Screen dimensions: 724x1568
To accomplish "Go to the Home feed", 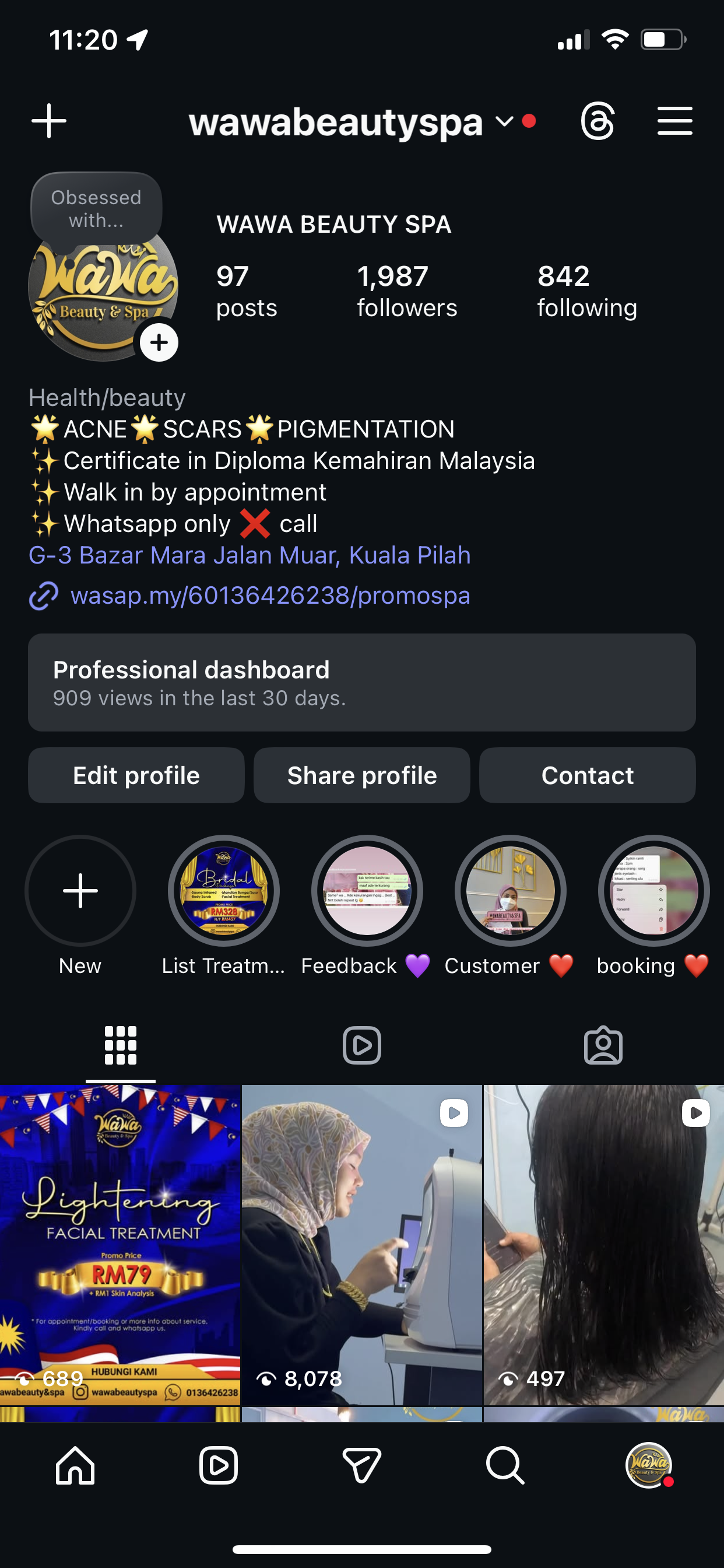I will [75, 1465].
